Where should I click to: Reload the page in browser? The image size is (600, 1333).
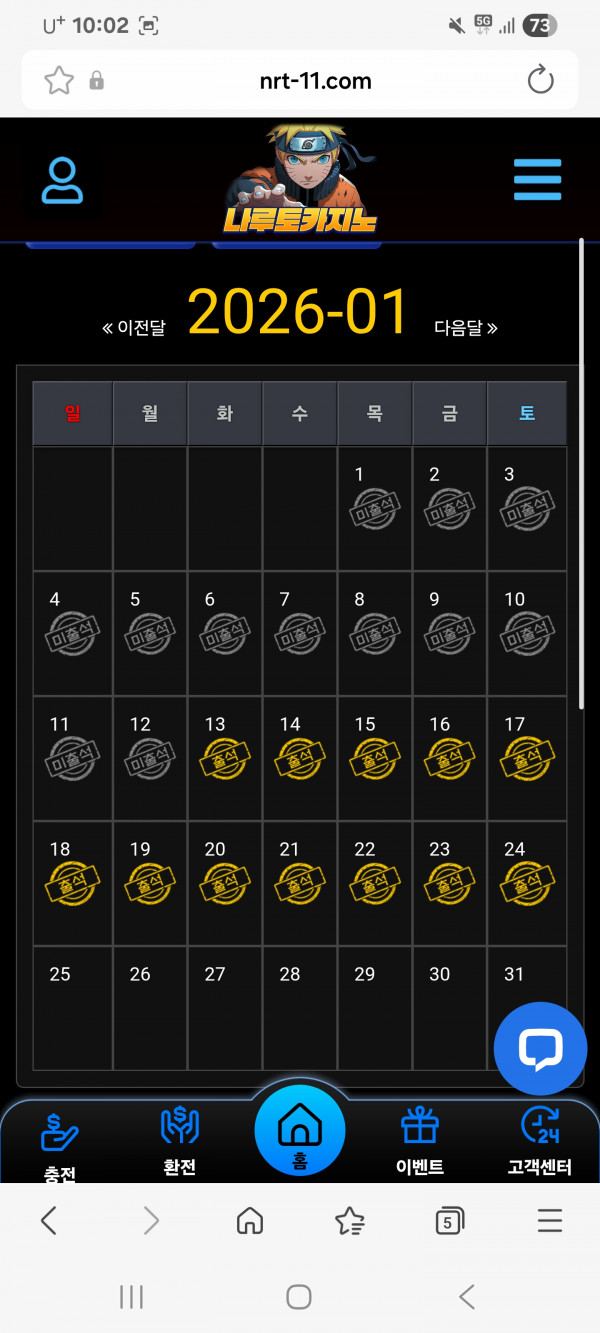click(540, 80)
